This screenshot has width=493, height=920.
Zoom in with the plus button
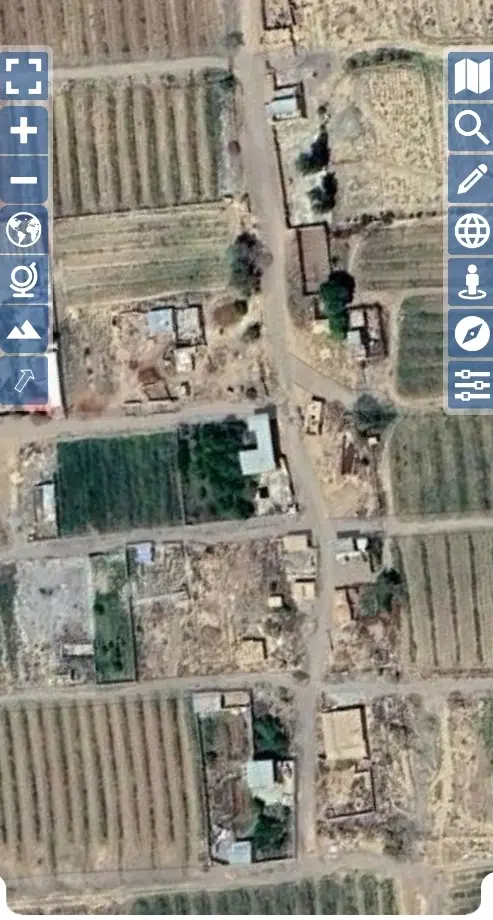pyautogui.click(x=24, y=130)
